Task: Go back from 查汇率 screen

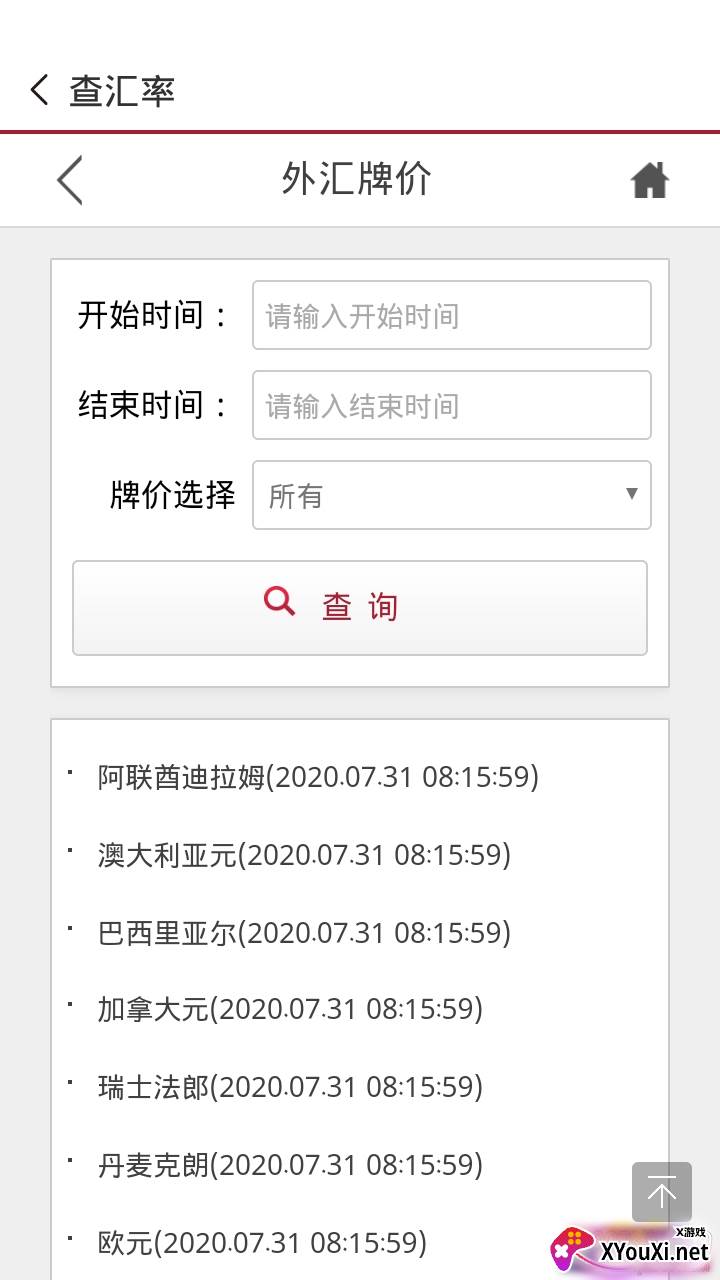Action: [40, 91]
